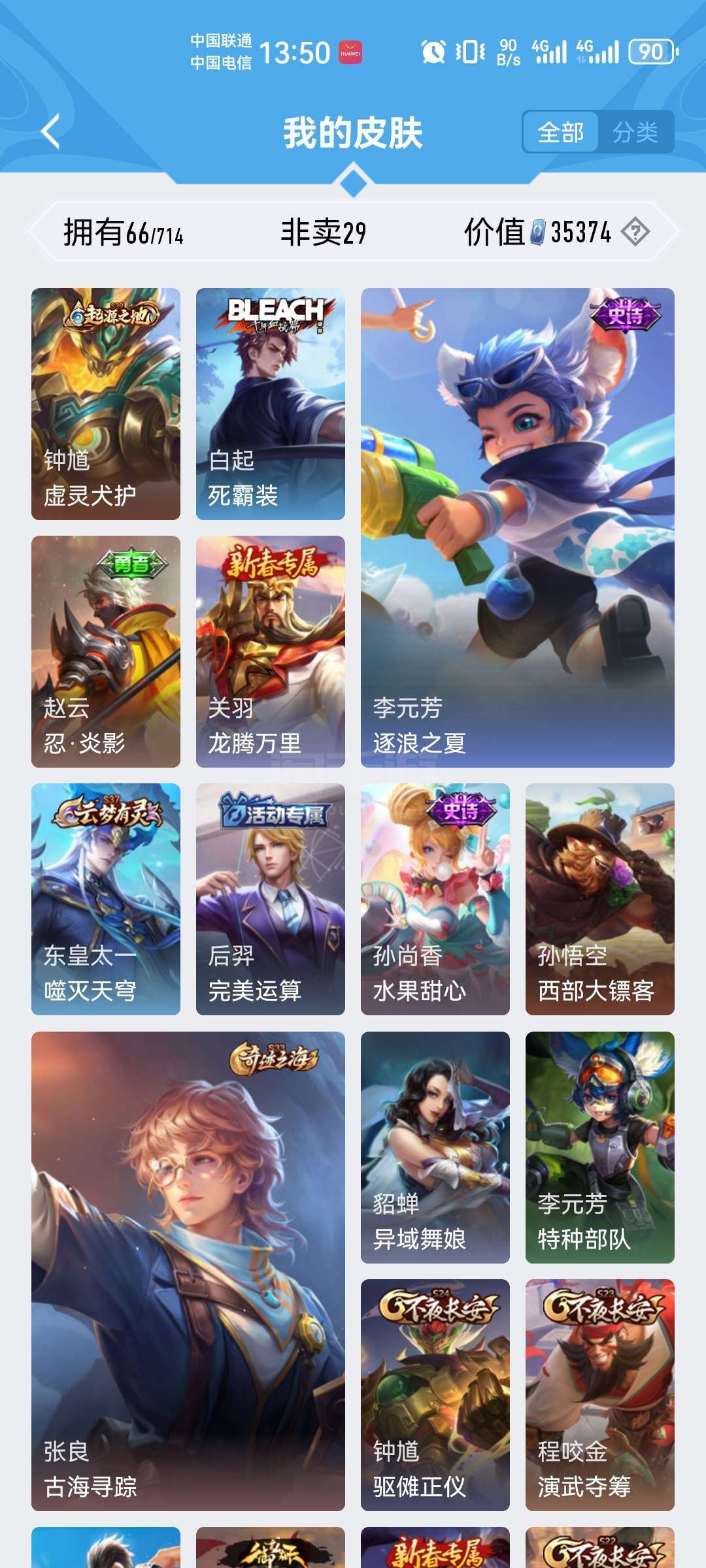Open 东皇太一 噬灭天穹 skin
Image resolution: width=706 pixels, height=1568 pixels.
(106, 899)
